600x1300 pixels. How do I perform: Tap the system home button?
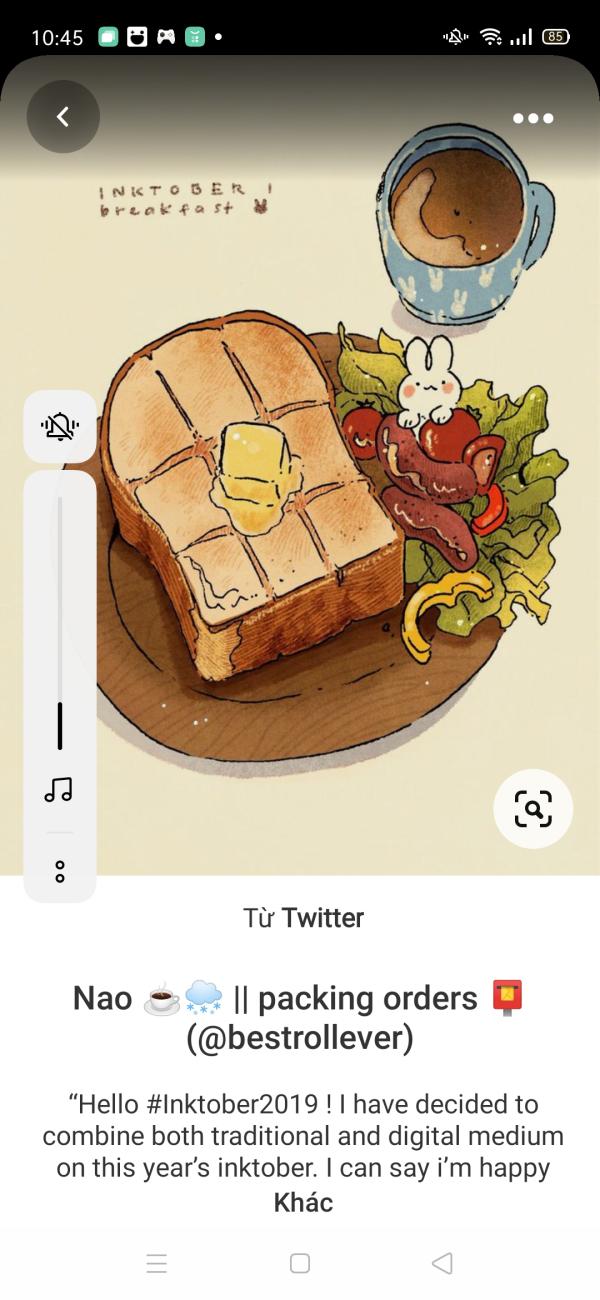pos(300,1263)
